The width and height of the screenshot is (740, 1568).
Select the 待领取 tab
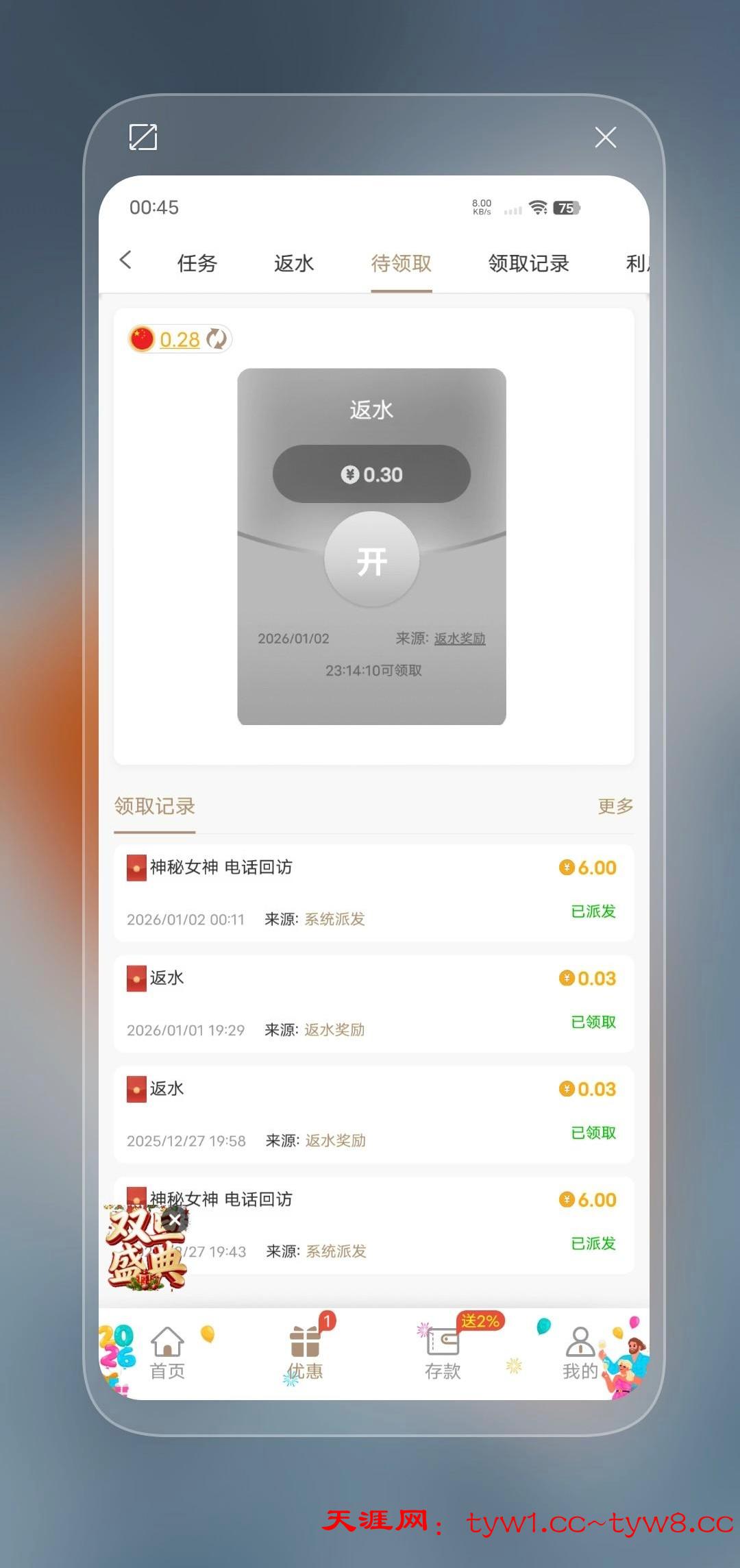tap(401, 263)
